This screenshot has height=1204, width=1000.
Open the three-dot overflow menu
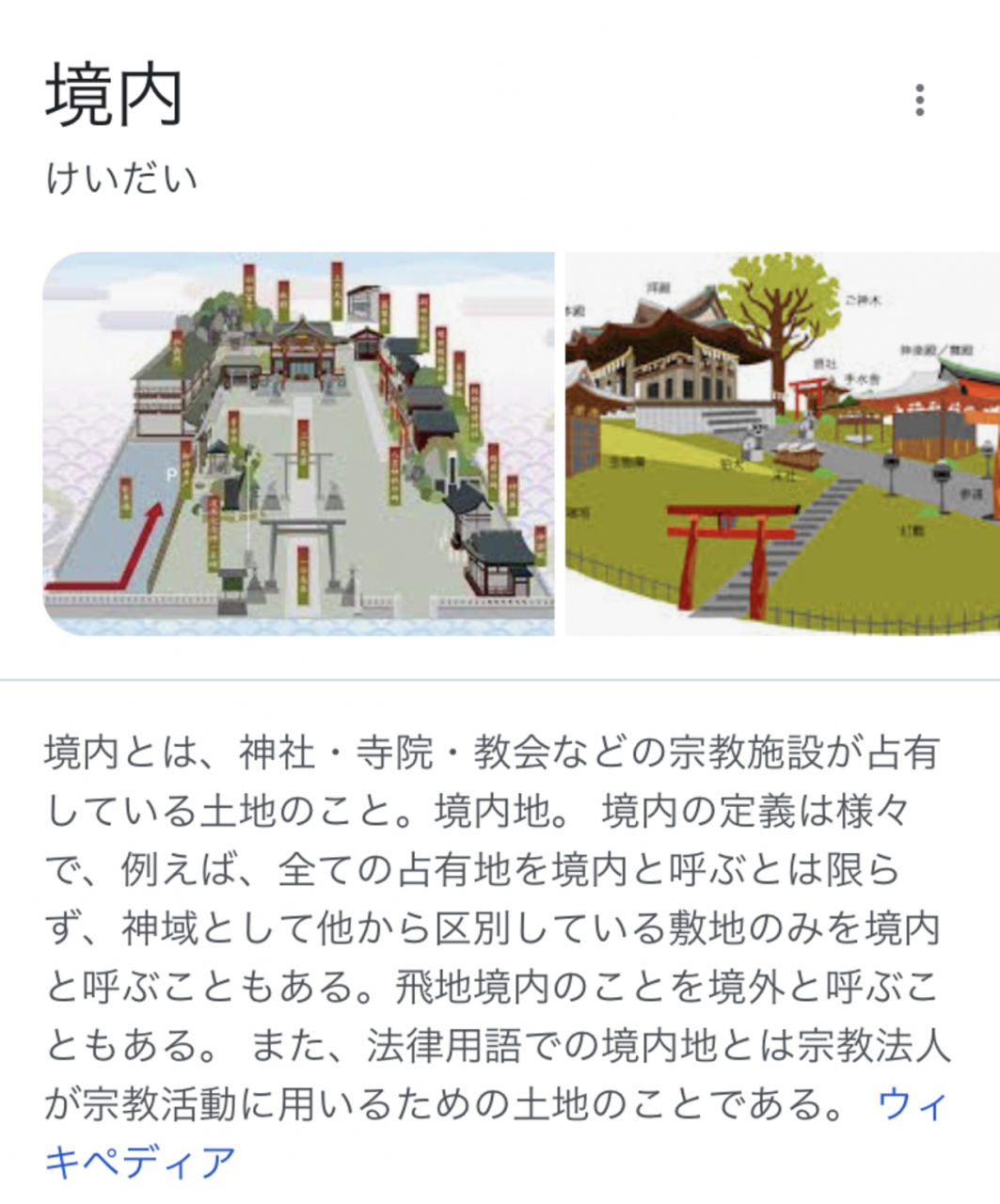[919, 100]
